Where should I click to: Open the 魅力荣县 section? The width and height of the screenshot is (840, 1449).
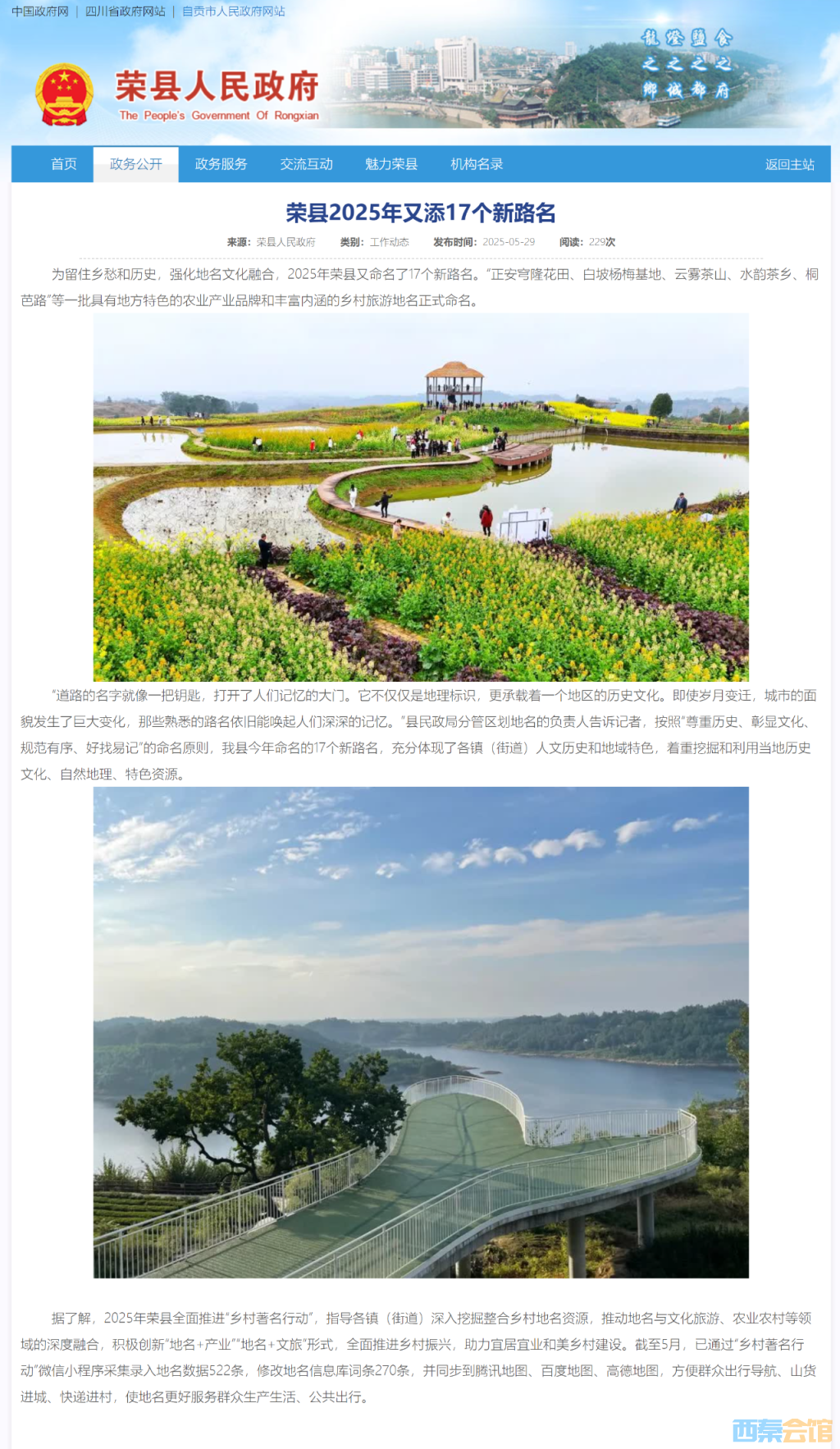pyautogui.click(x=391, y=164)
